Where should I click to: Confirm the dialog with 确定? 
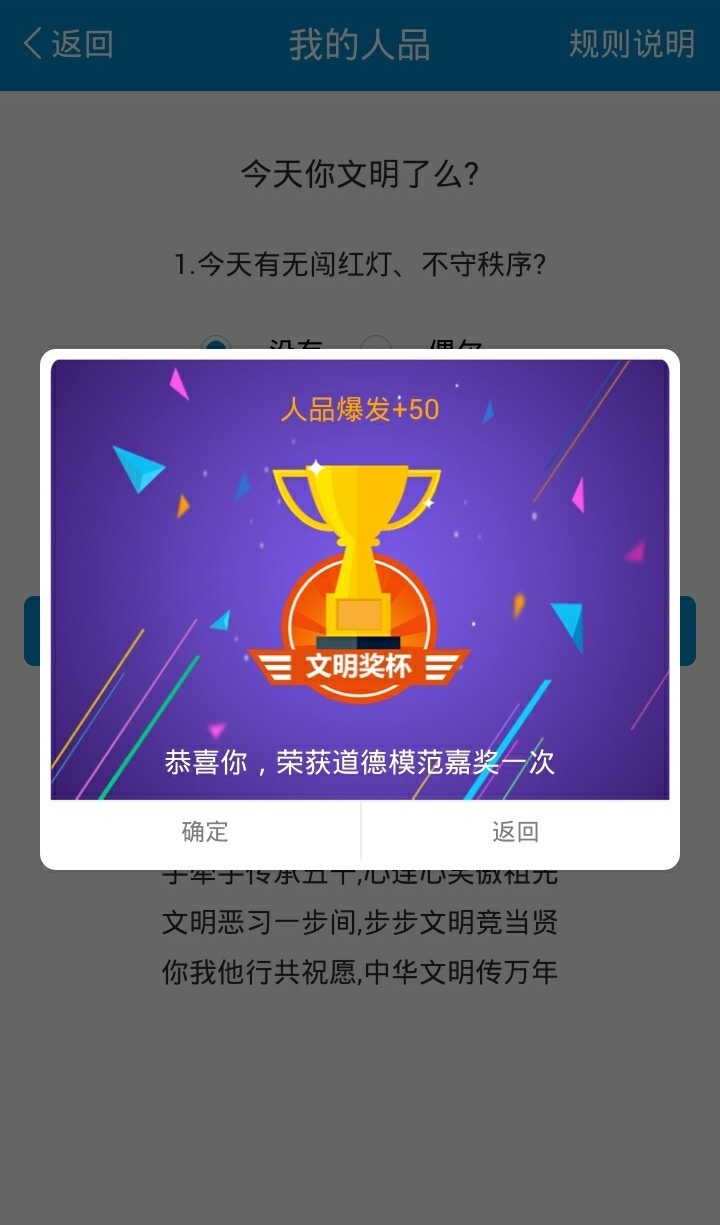tap(204, 832)
